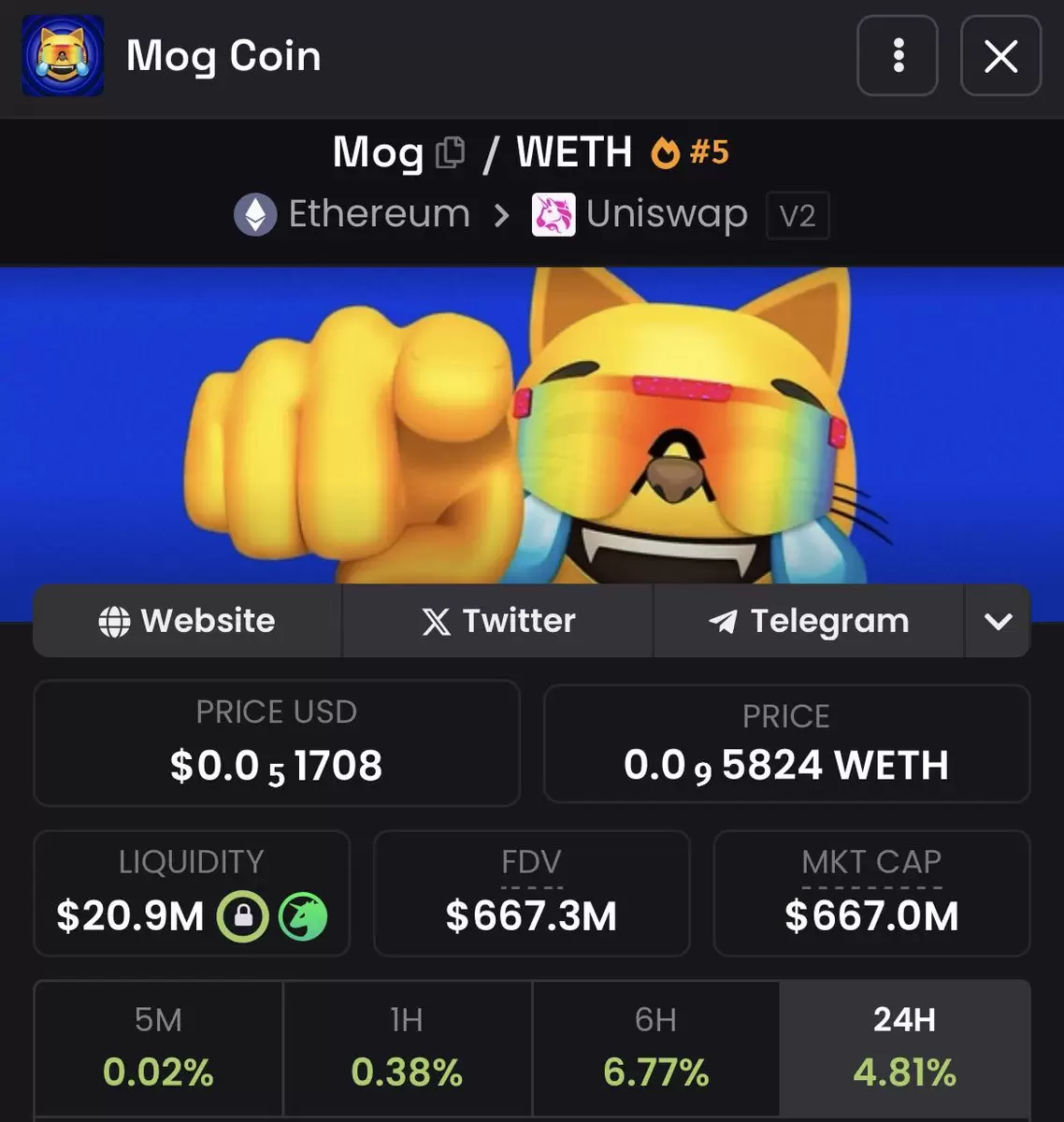Close the Mog Coin panel
The width and height of the screenshot is (1064, 1122).
point(1000,56)
